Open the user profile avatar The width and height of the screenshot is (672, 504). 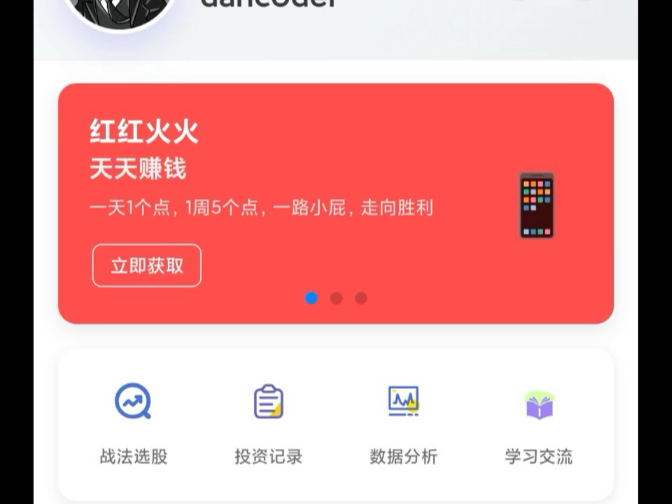(x=118, y=10)
